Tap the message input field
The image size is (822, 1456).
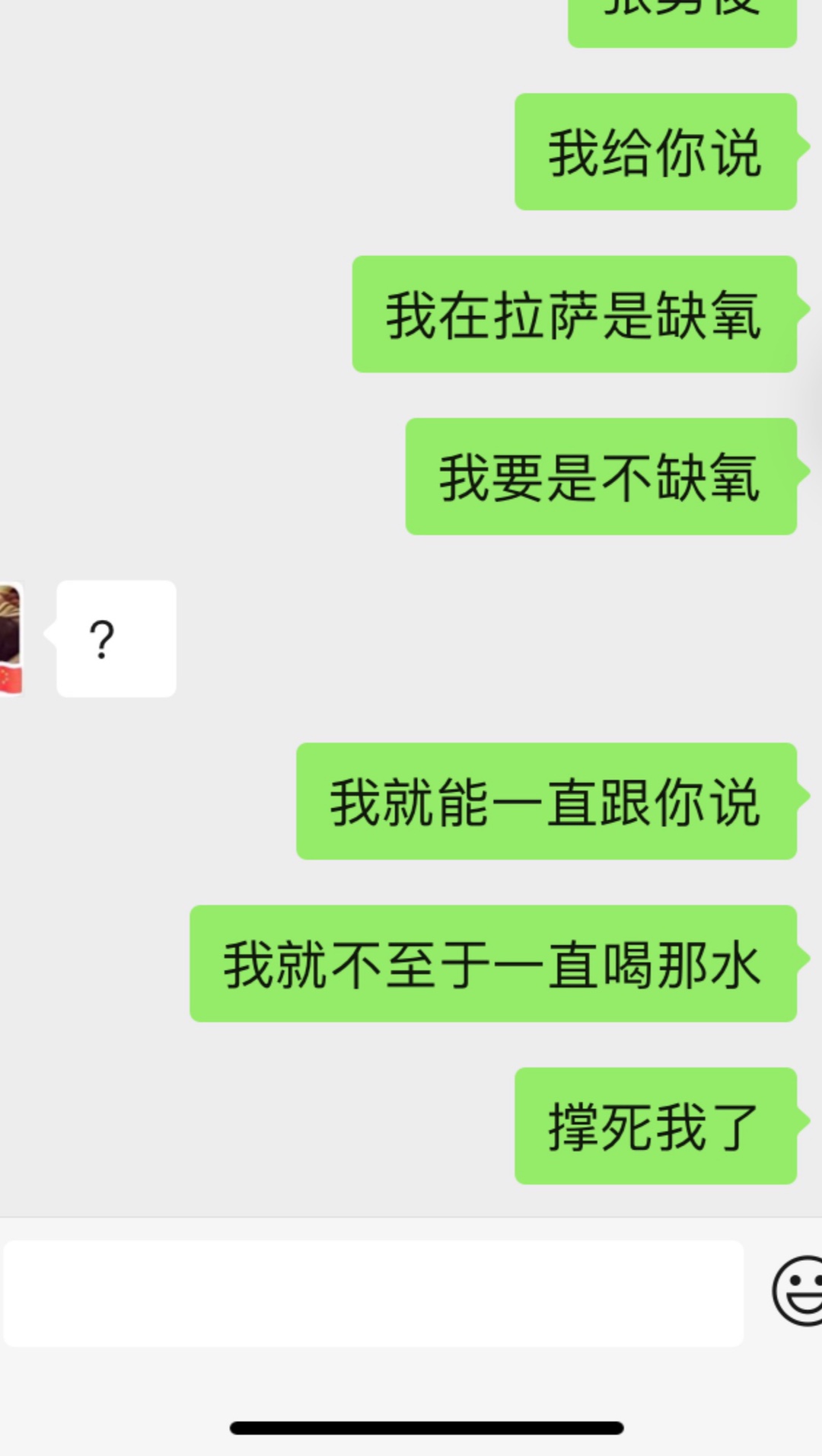[x=373, y=1293]
